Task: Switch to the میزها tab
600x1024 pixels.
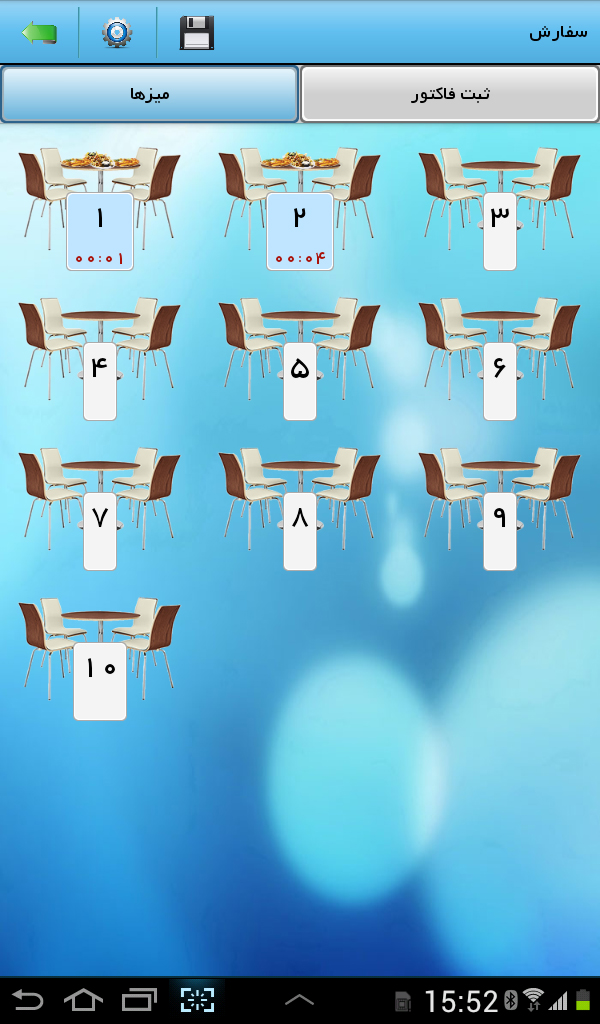Action: click(x=150, y=94)
